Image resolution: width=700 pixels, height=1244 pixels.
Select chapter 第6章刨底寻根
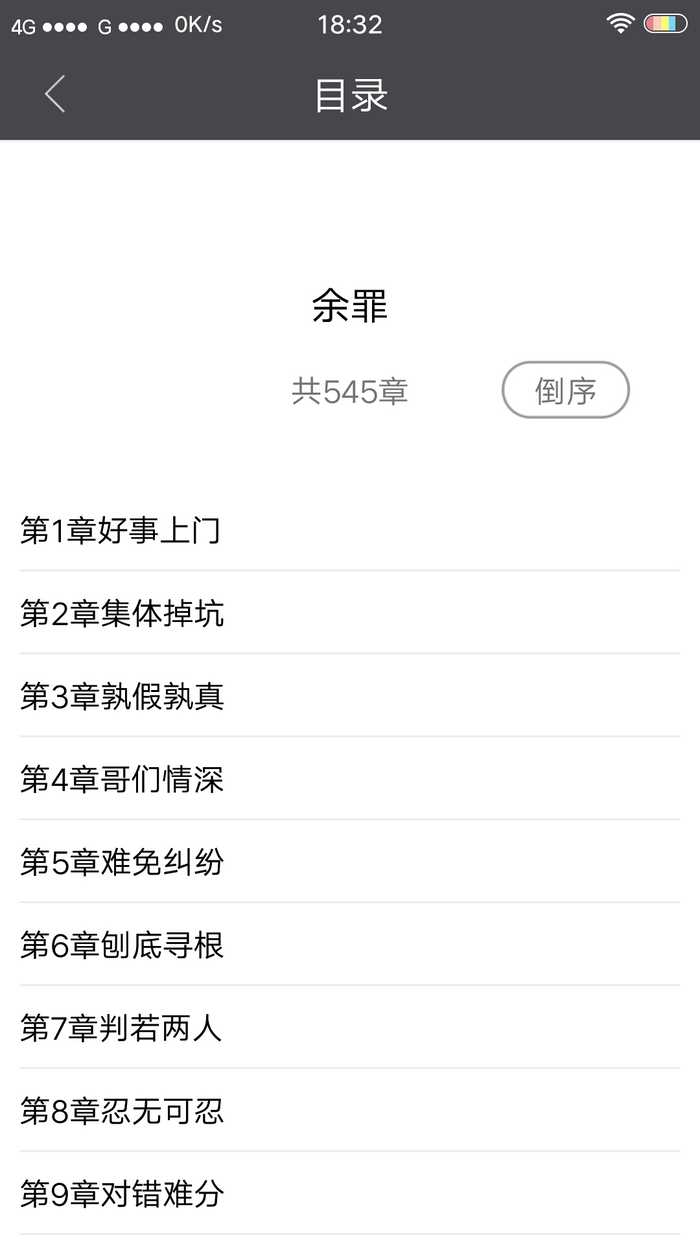[122, 945]
